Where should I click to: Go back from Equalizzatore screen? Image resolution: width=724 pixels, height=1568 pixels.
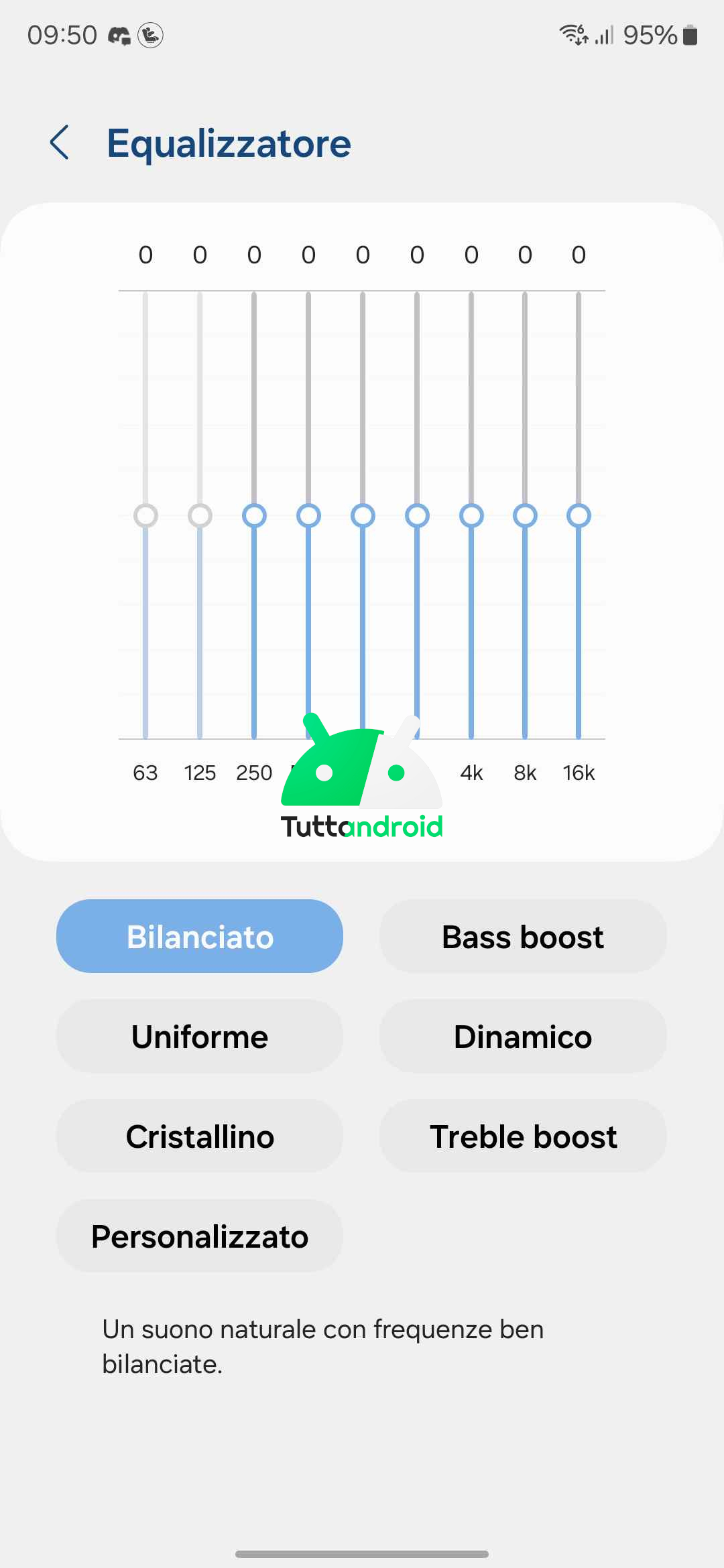coord(60,143)
